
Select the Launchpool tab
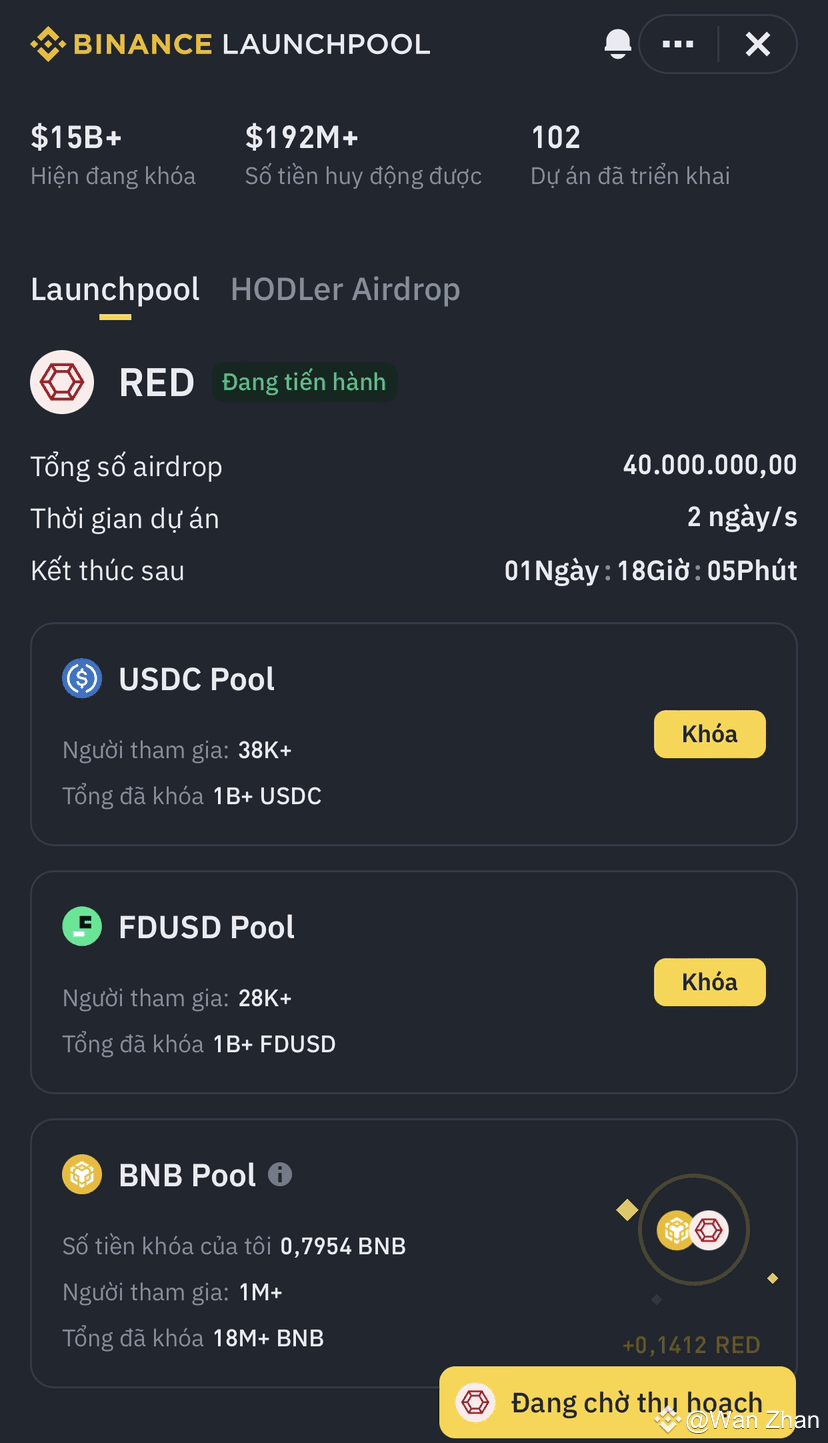pos(114,289)
